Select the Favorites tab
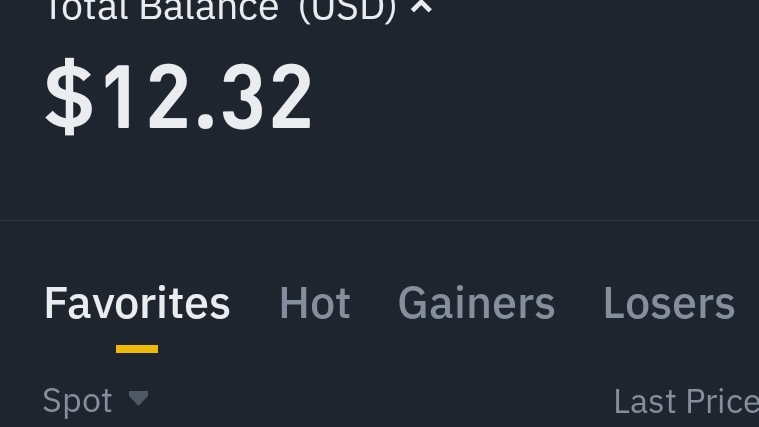 (137, 304)
